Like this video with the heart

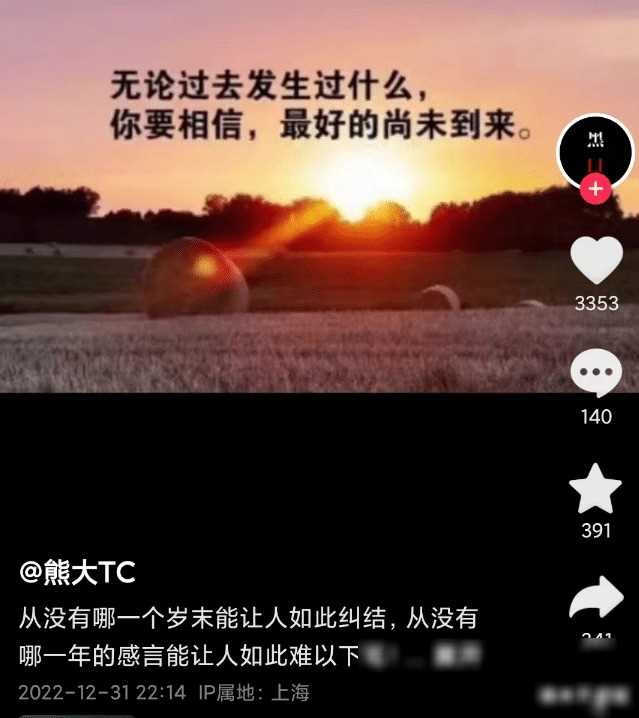pos(596,261)
